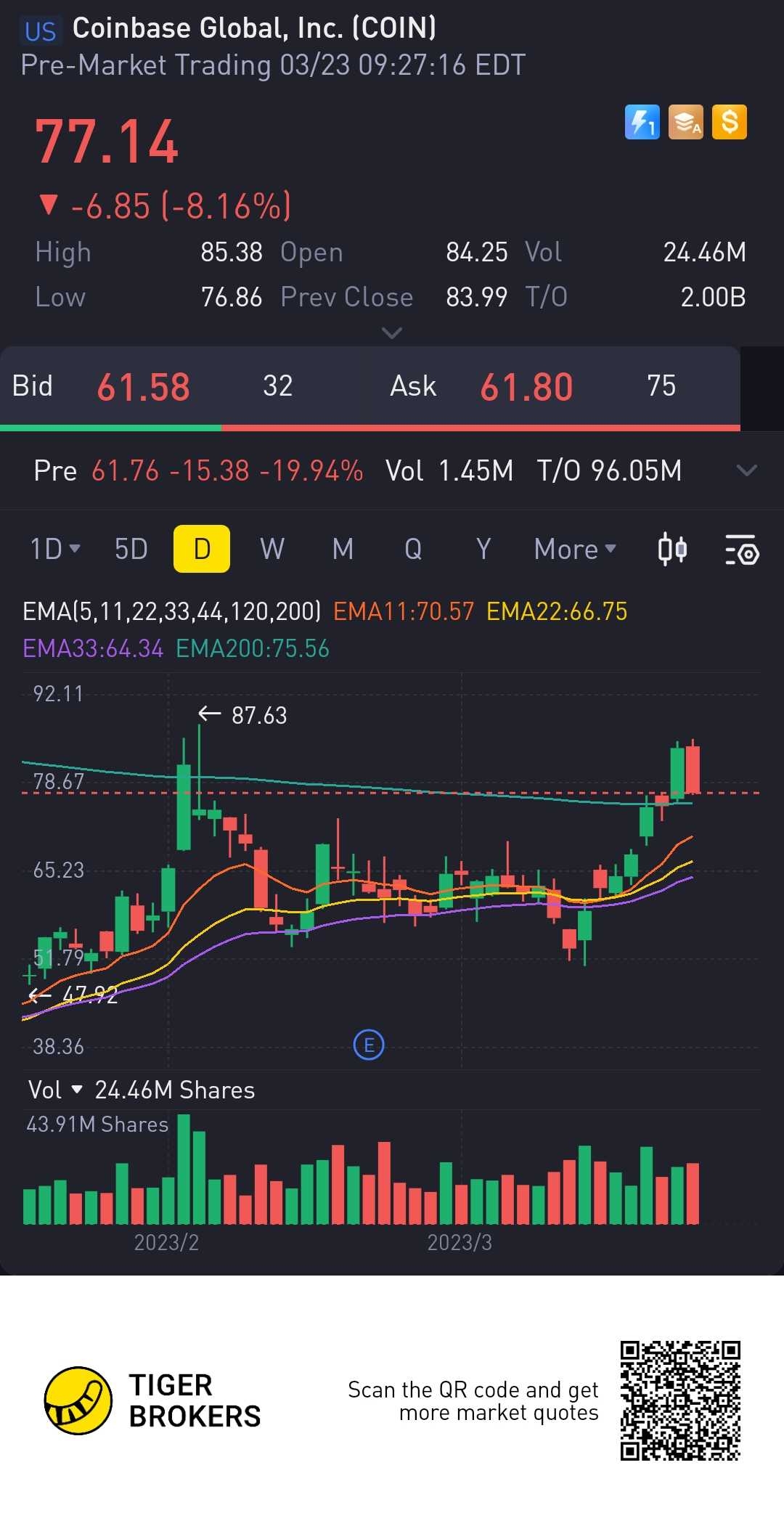
Task: Open the Bid and Ask quote bar
Action: tap(370, 386)
